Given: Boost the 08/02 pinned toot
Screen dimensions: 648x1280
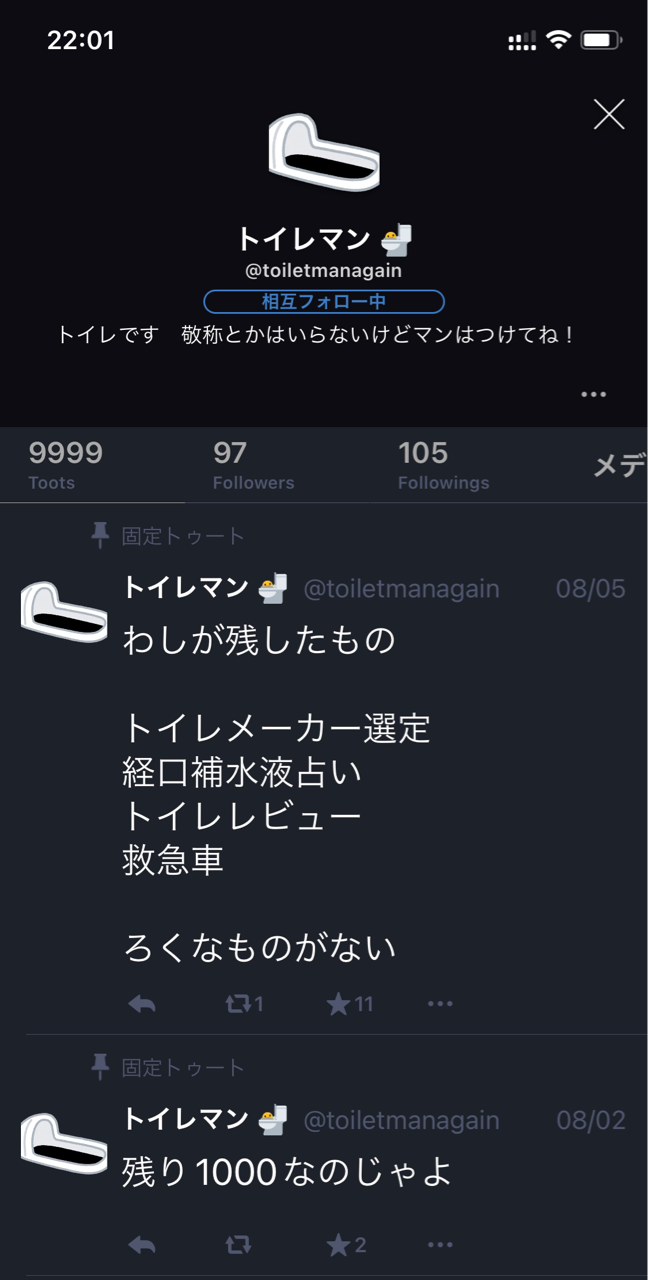Looking at the screenshot, I should click(238, 1245).
